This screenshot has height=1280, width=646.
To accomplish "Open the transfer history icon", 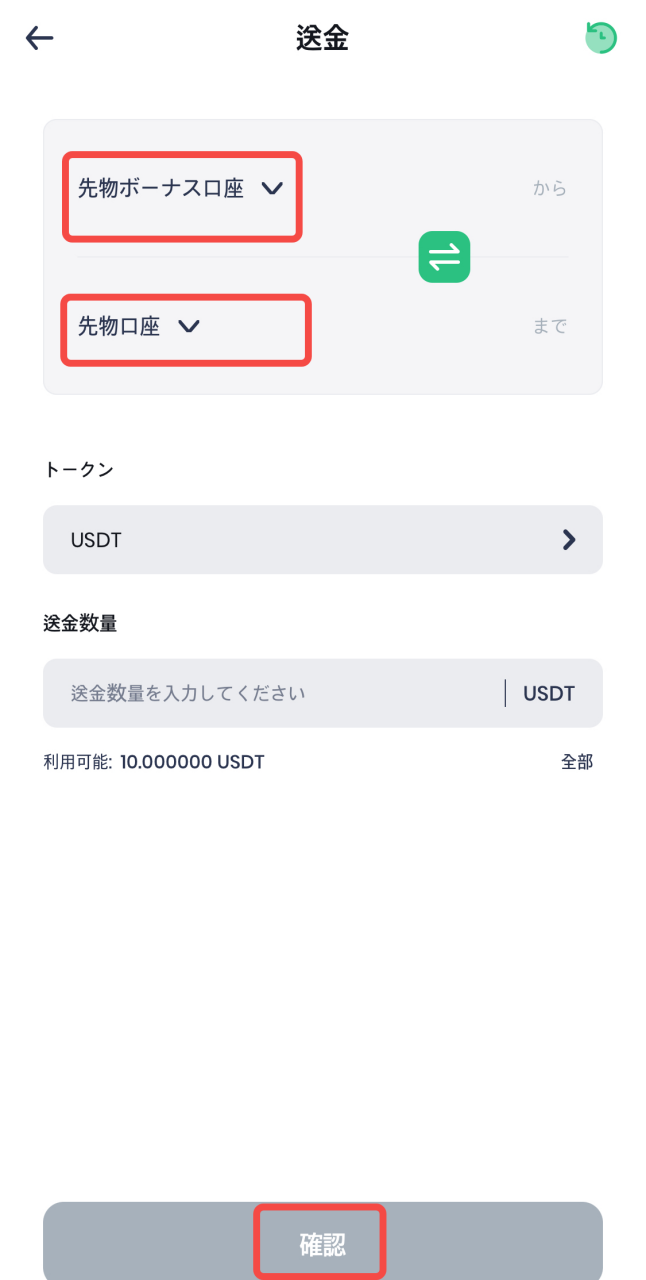I will 601,39.
